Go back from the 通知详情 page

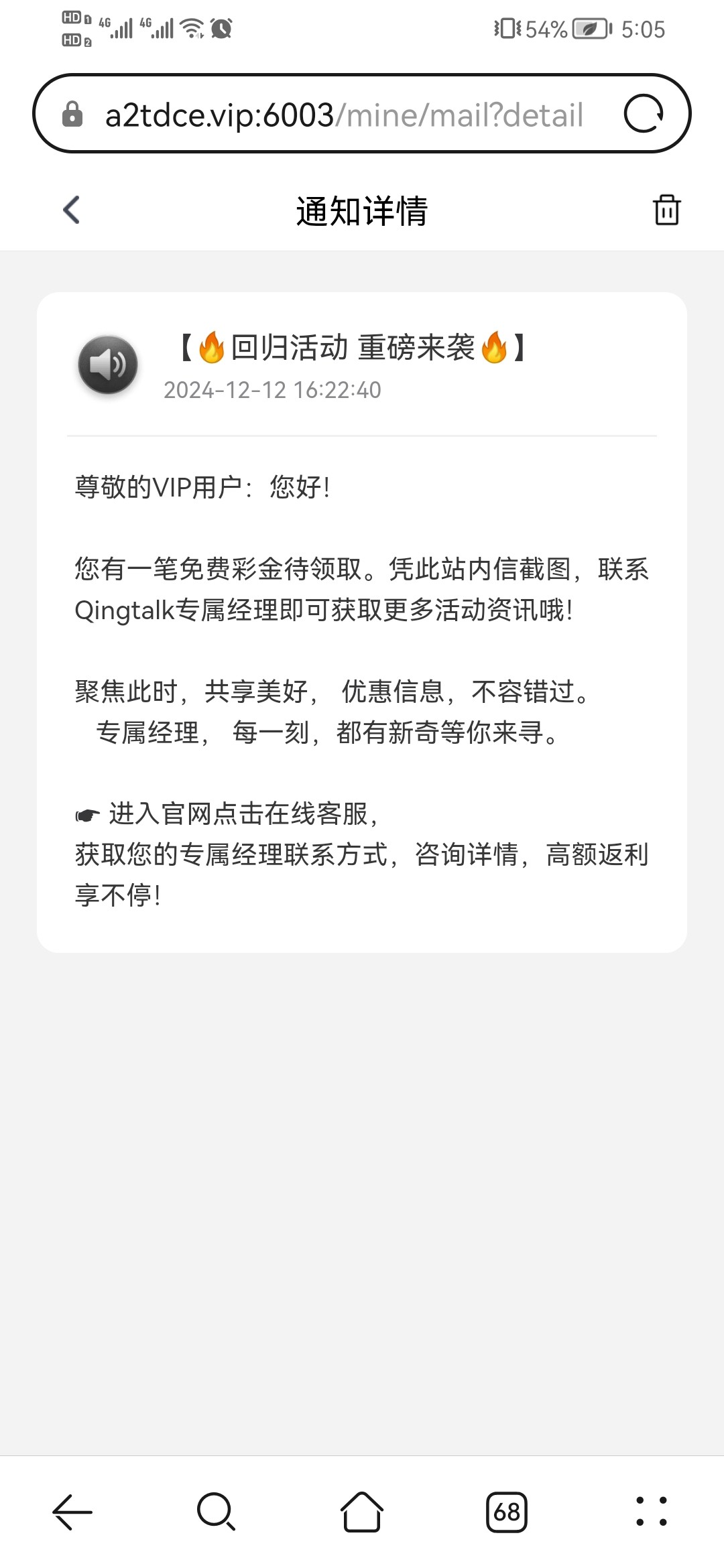[x=72, y=210]
